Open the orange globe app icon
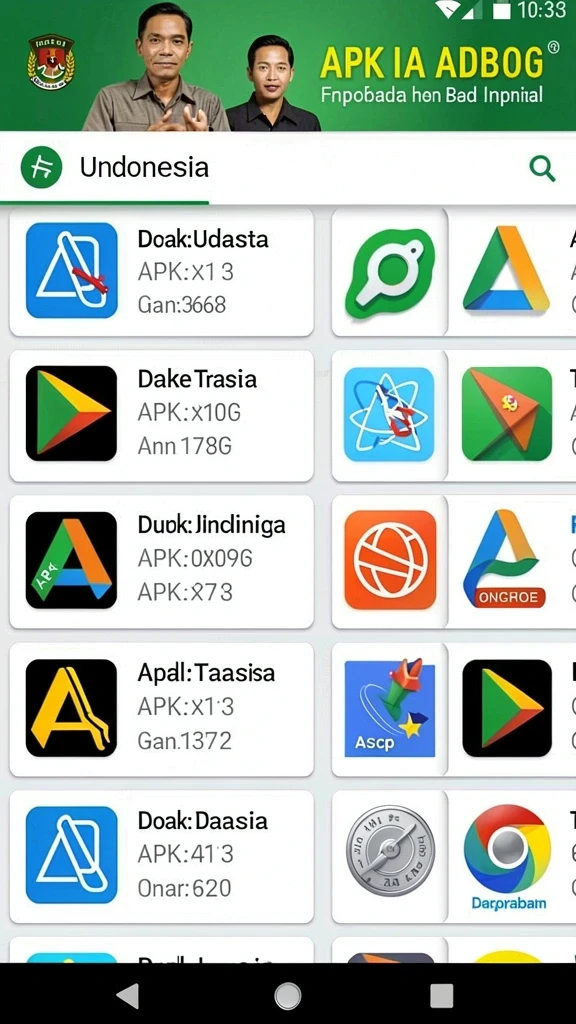This screenshot has width=576, height=1024. tap(390, 560)
